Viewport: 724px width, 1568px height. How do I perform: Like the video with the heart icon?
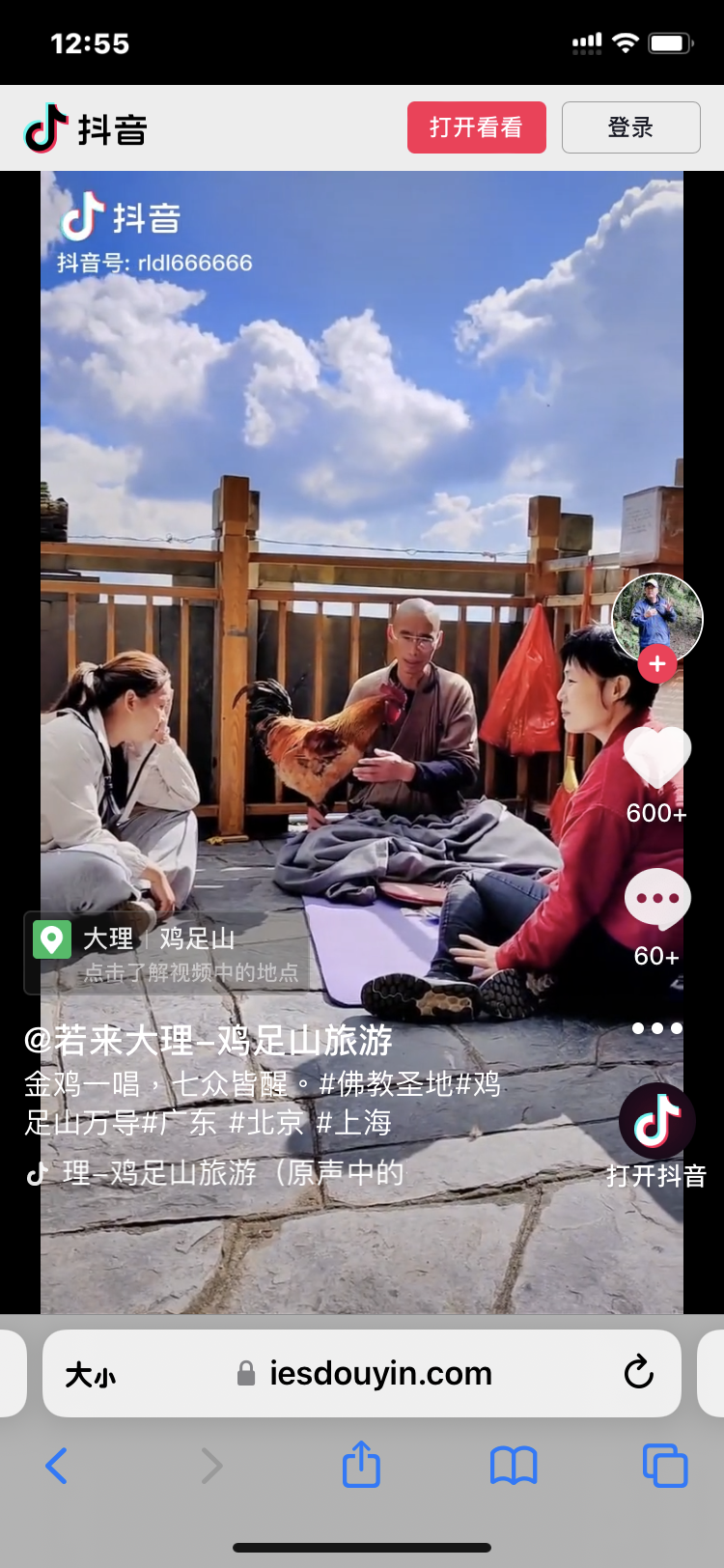pos(656,757)
